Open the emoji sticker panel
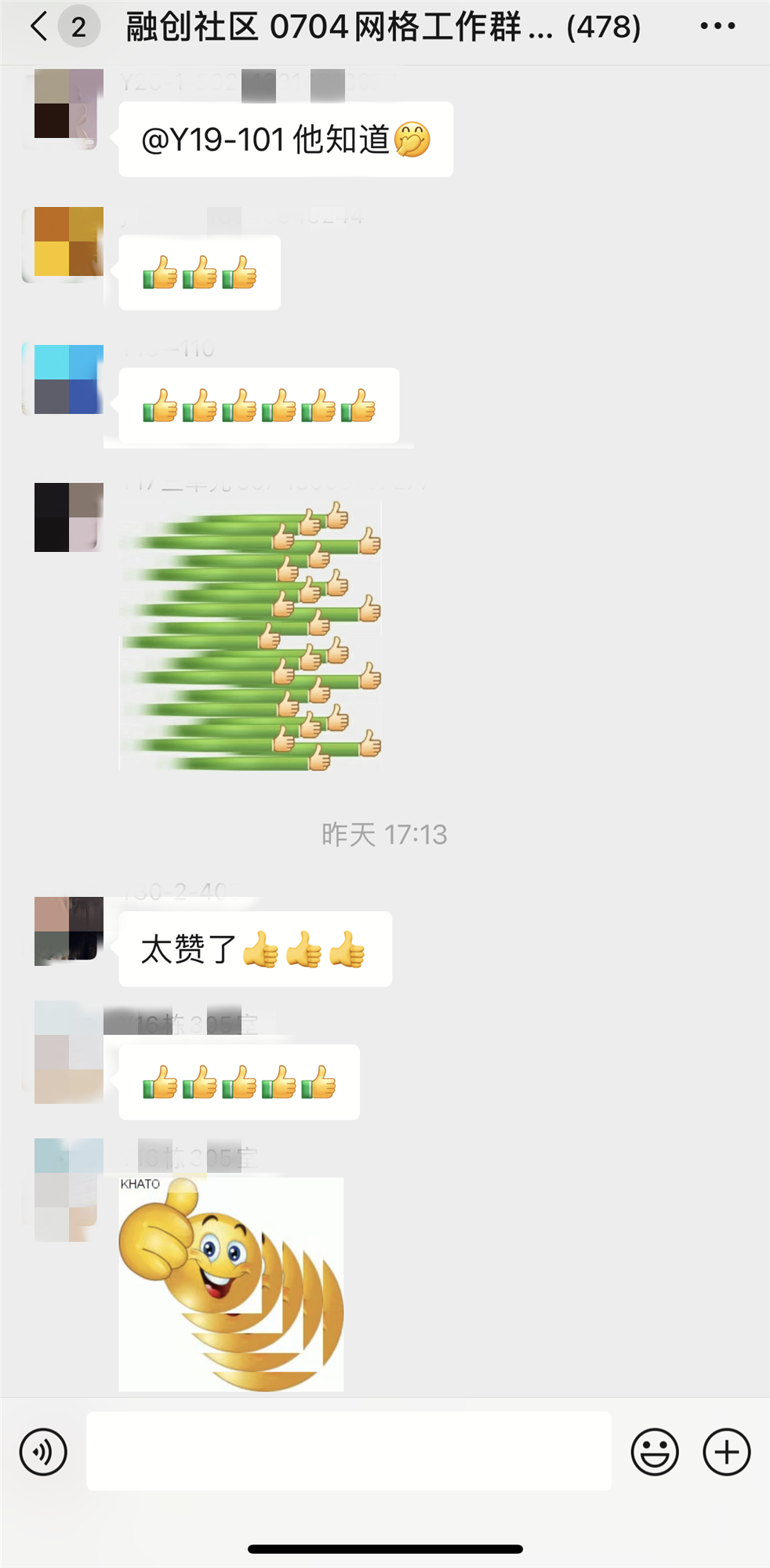The image size is (770, 1568). [654, 1452]
